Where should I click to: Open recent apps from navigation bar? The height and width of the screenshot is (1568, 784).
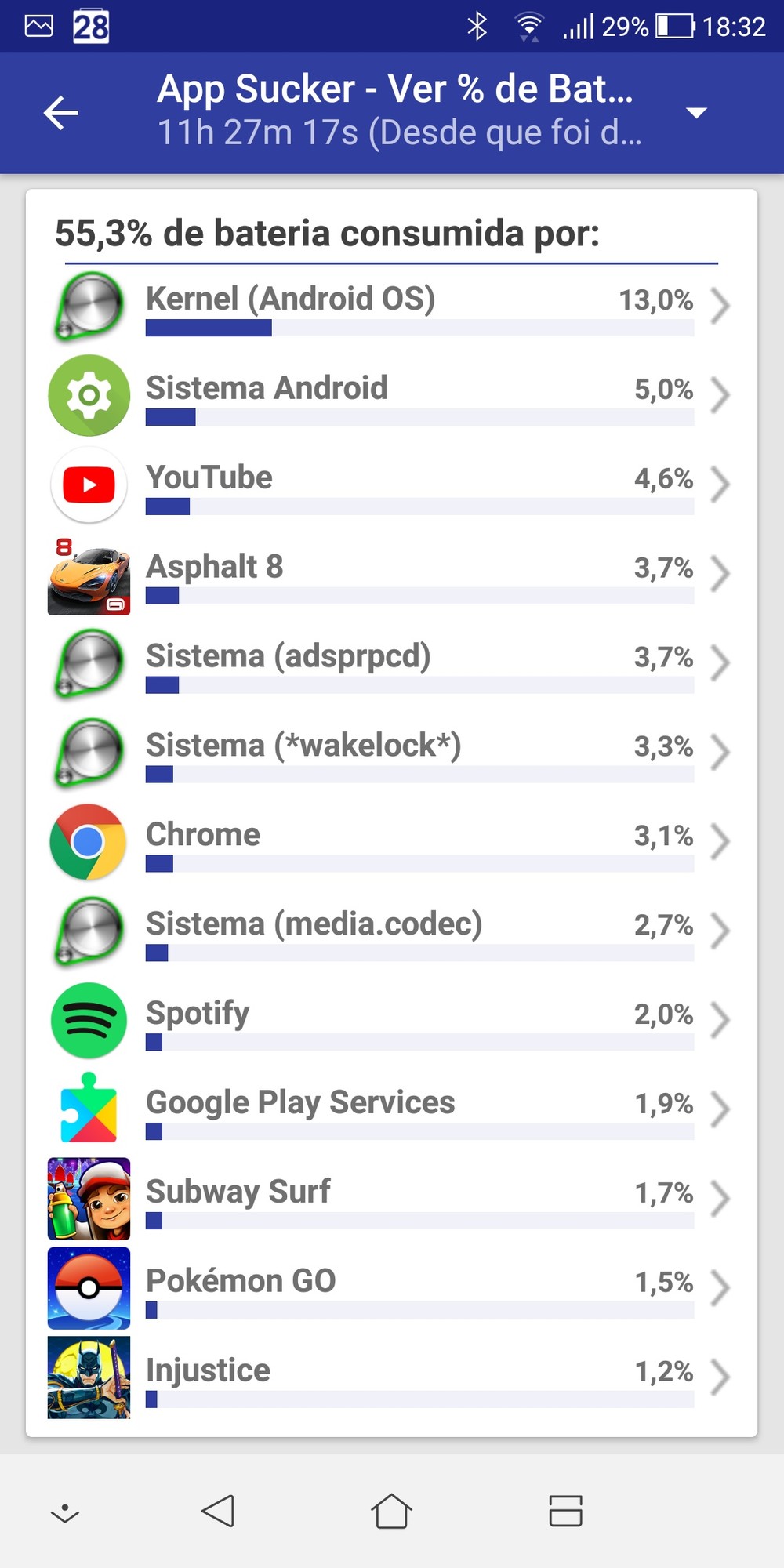(565, 1512)
